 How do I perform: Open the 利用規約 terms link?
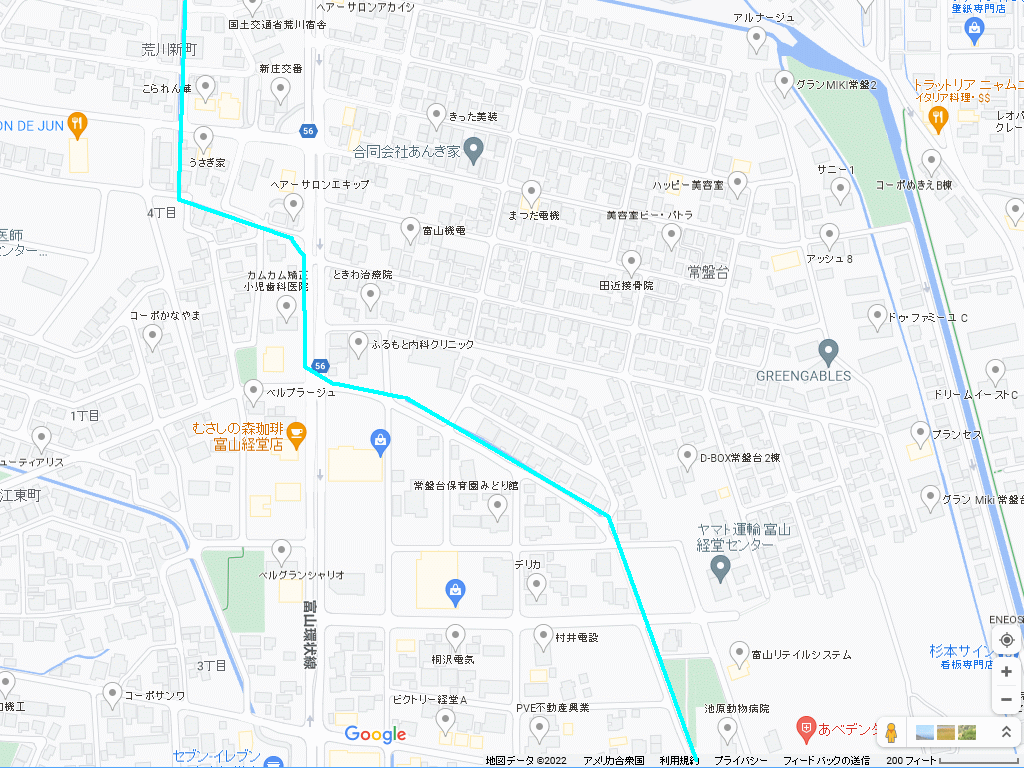click(x=679, y=761)
